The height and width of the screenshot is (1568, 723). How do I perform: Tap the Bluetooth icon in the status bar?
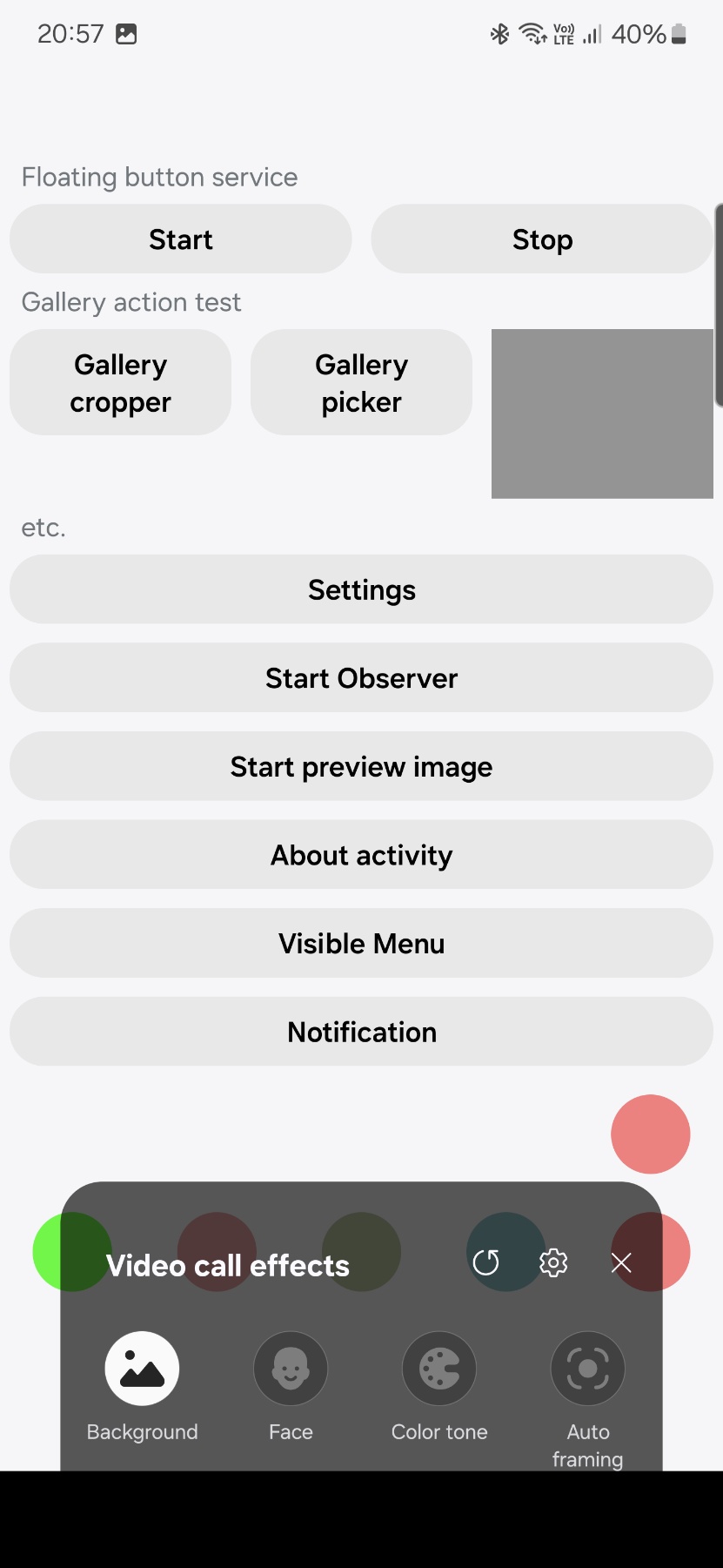tap(500, 34)
